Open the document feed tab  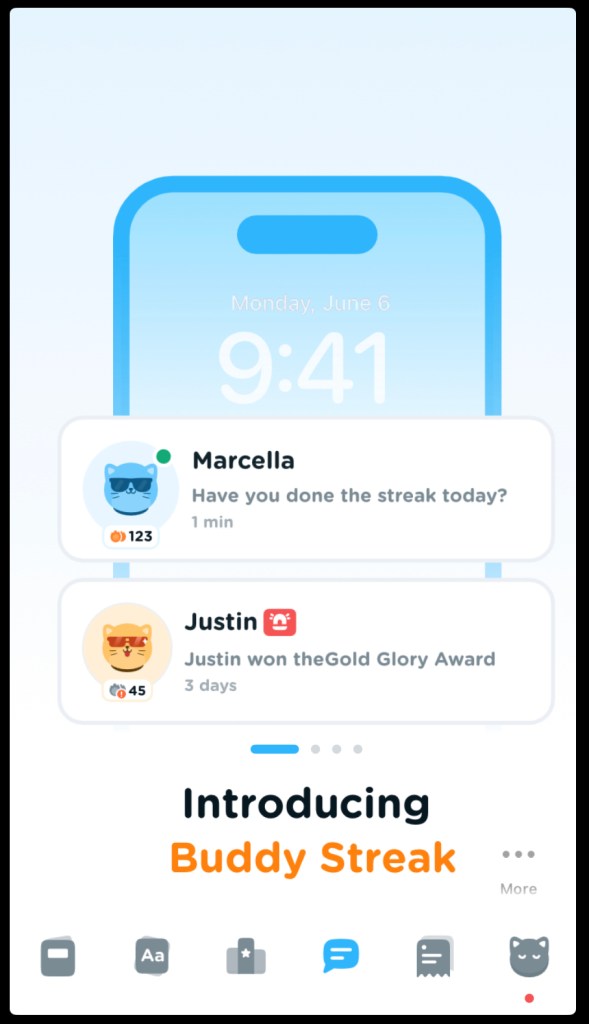coord(434,957)
